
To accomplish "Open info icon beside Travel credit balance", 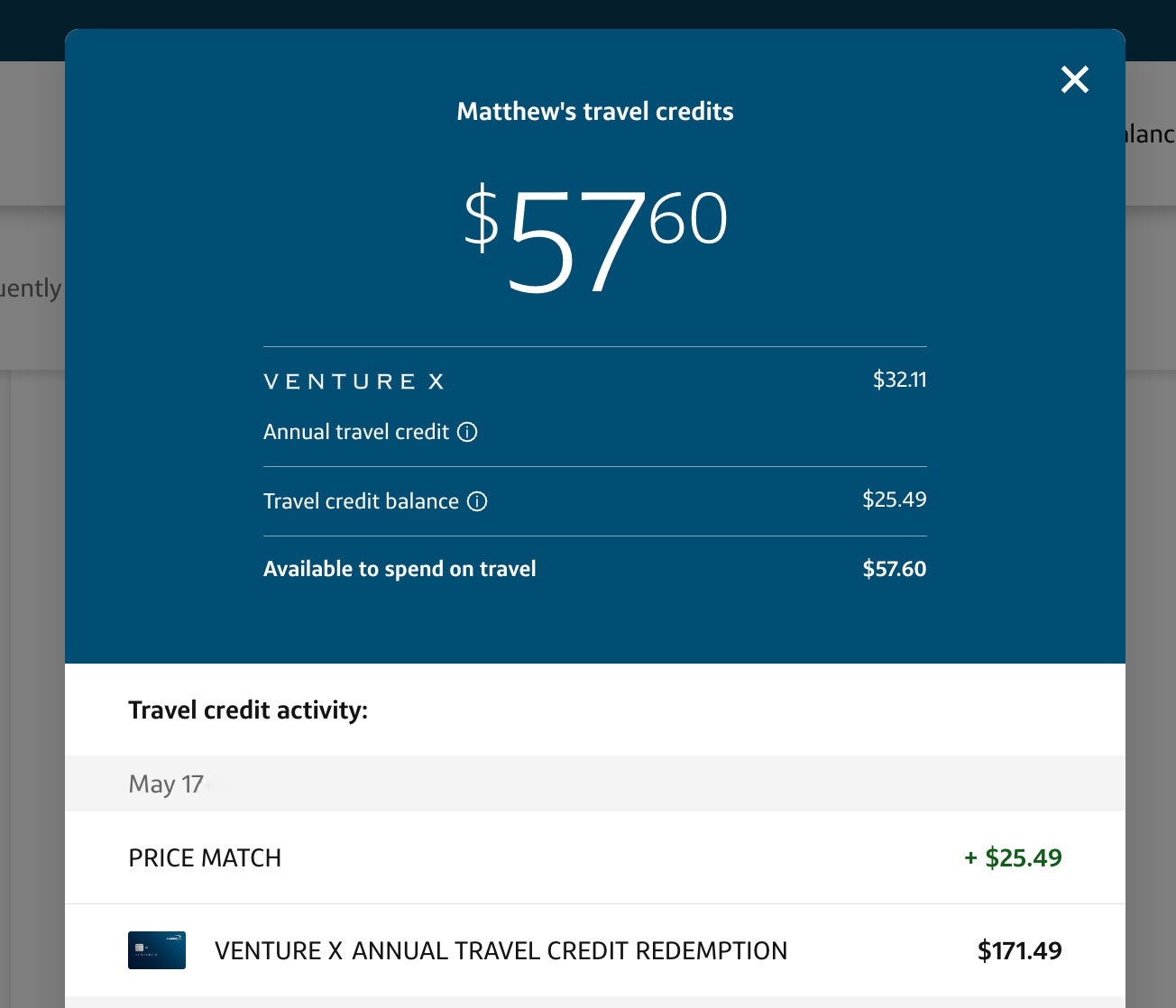I will tap(477, 501).
